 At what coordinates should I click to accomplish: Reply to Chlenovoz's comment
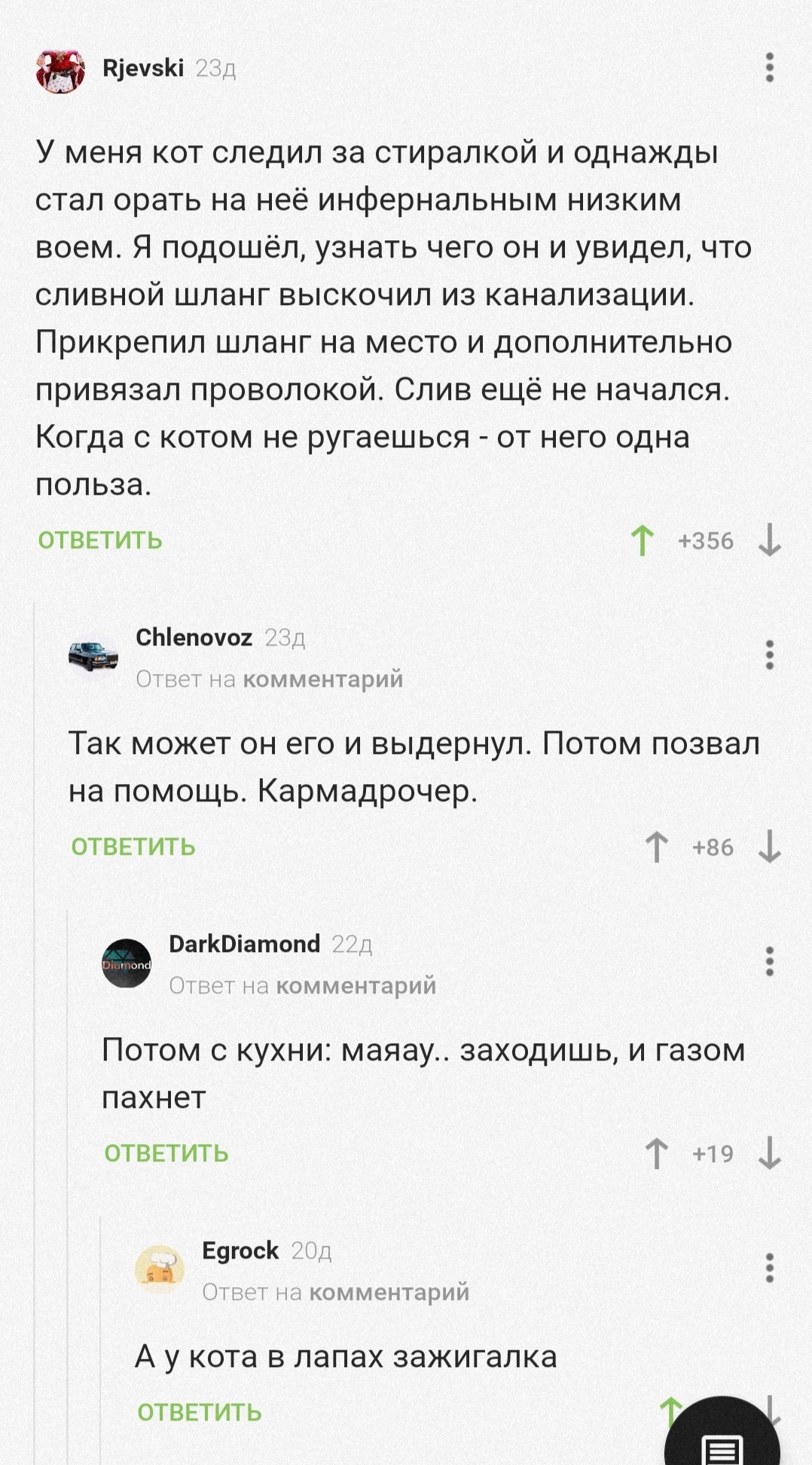133,847
